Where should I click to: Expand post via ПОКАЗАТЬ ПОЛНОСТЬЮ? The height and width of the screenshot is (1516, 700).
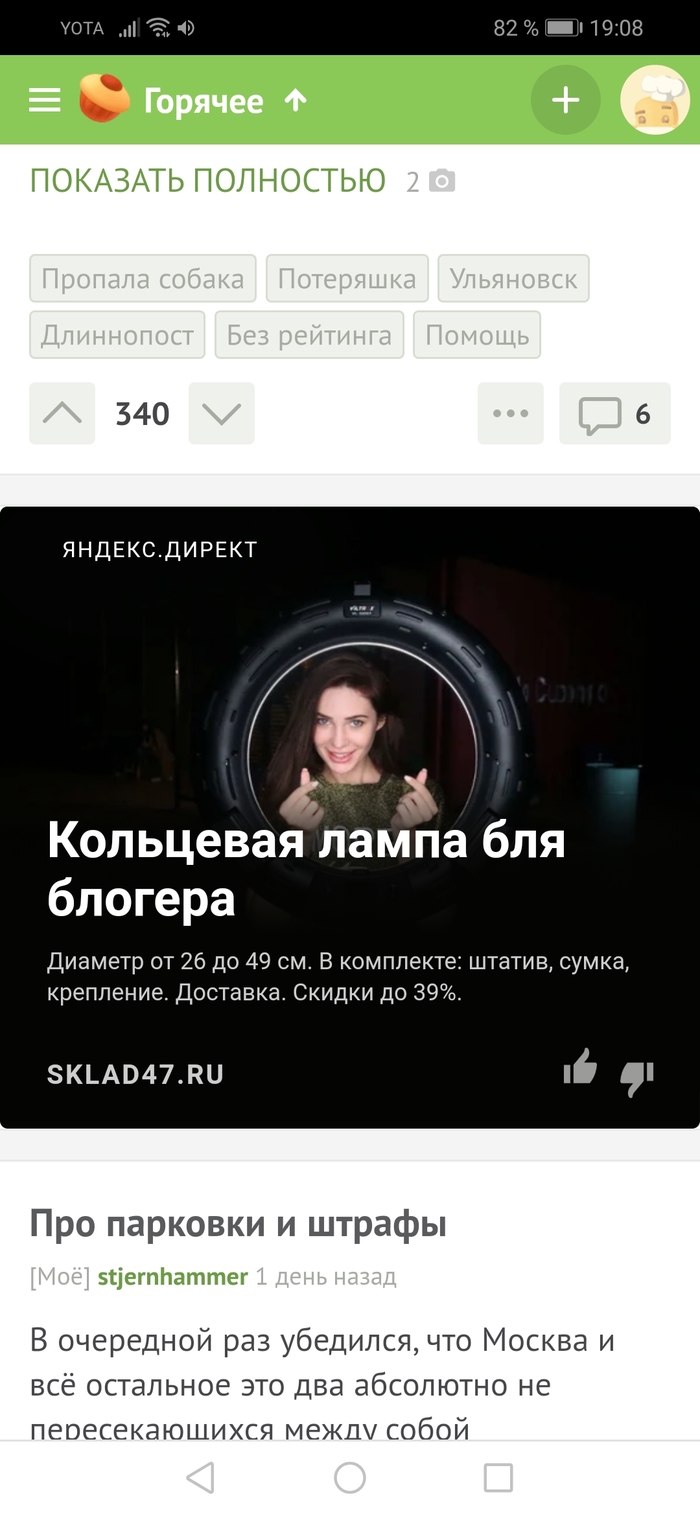coord(207,181)
